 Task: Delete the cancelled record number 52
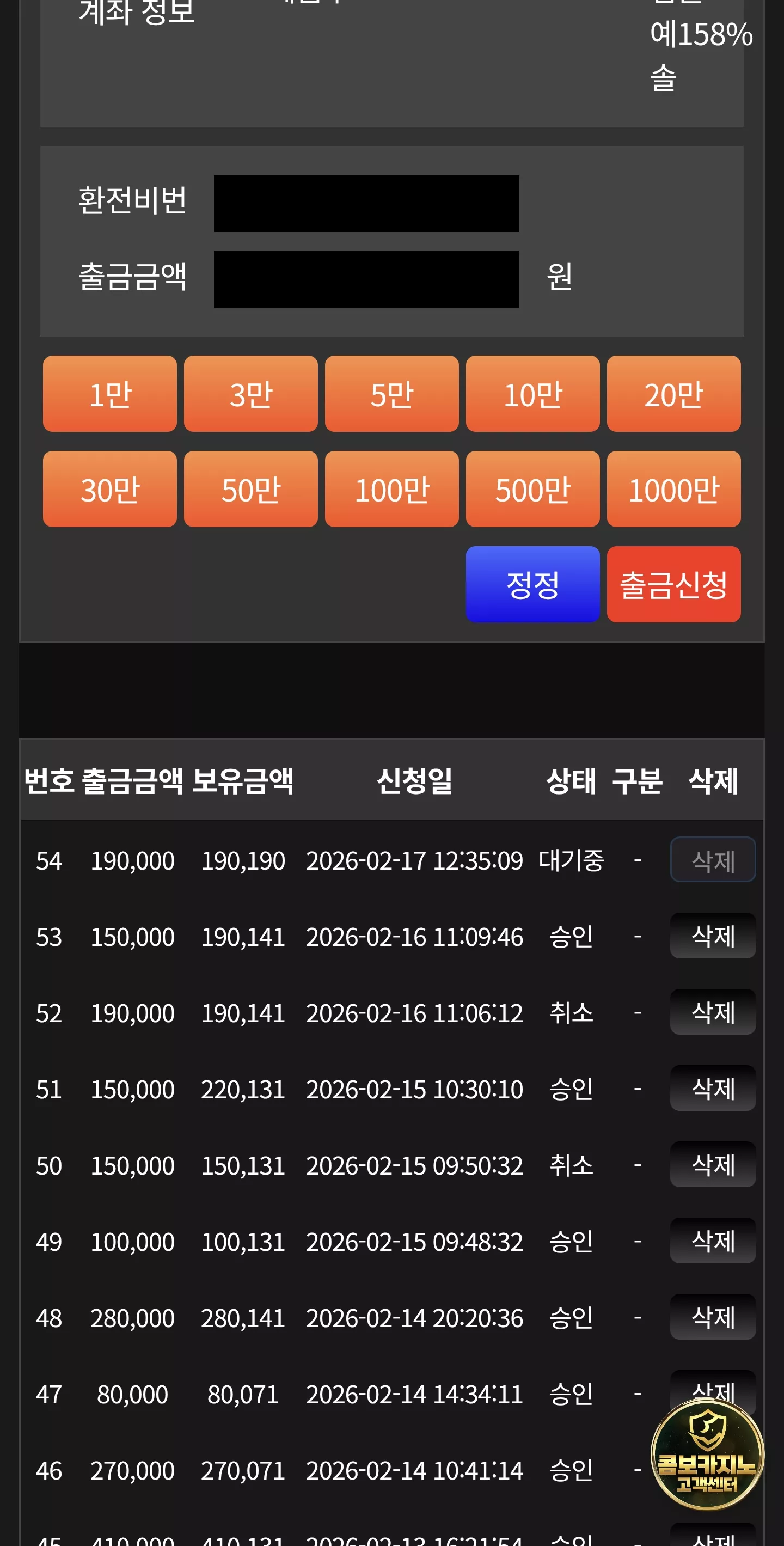point(713,1012)
